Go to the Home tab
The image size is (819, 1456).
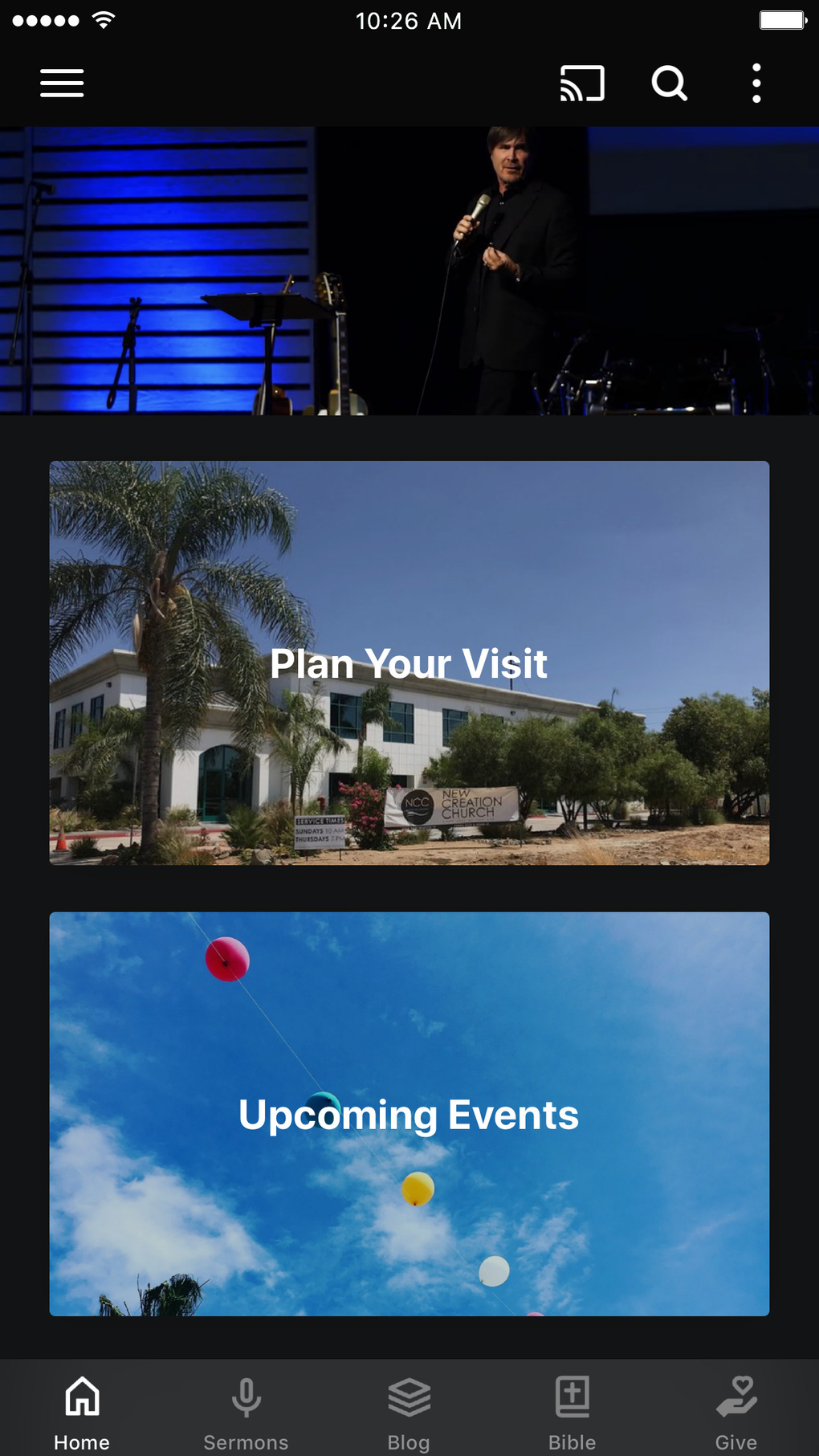[x=82, y=1412]
